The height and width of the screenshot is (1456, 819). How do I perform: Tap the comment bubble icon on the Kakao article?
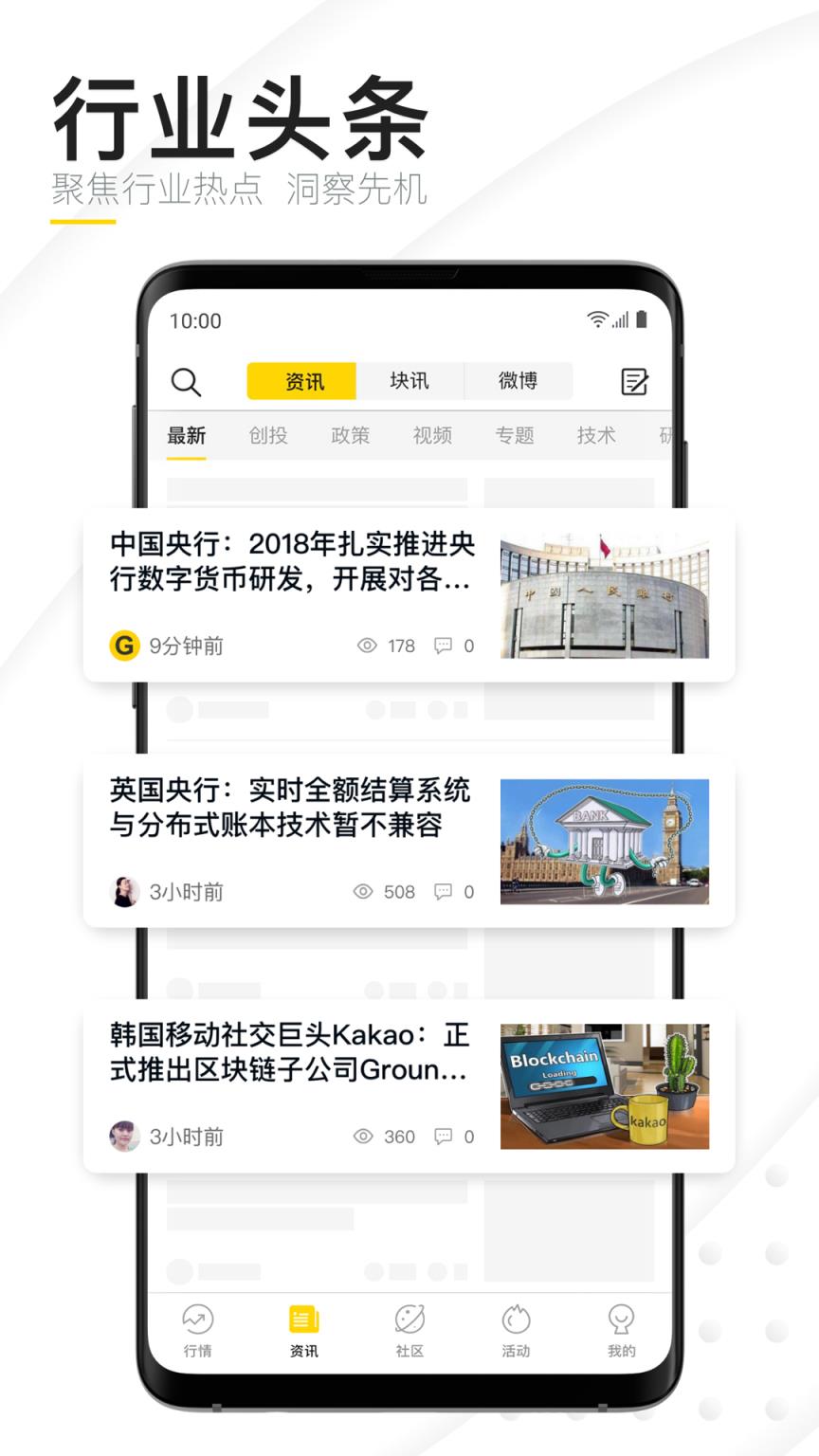click(445, 1137)
